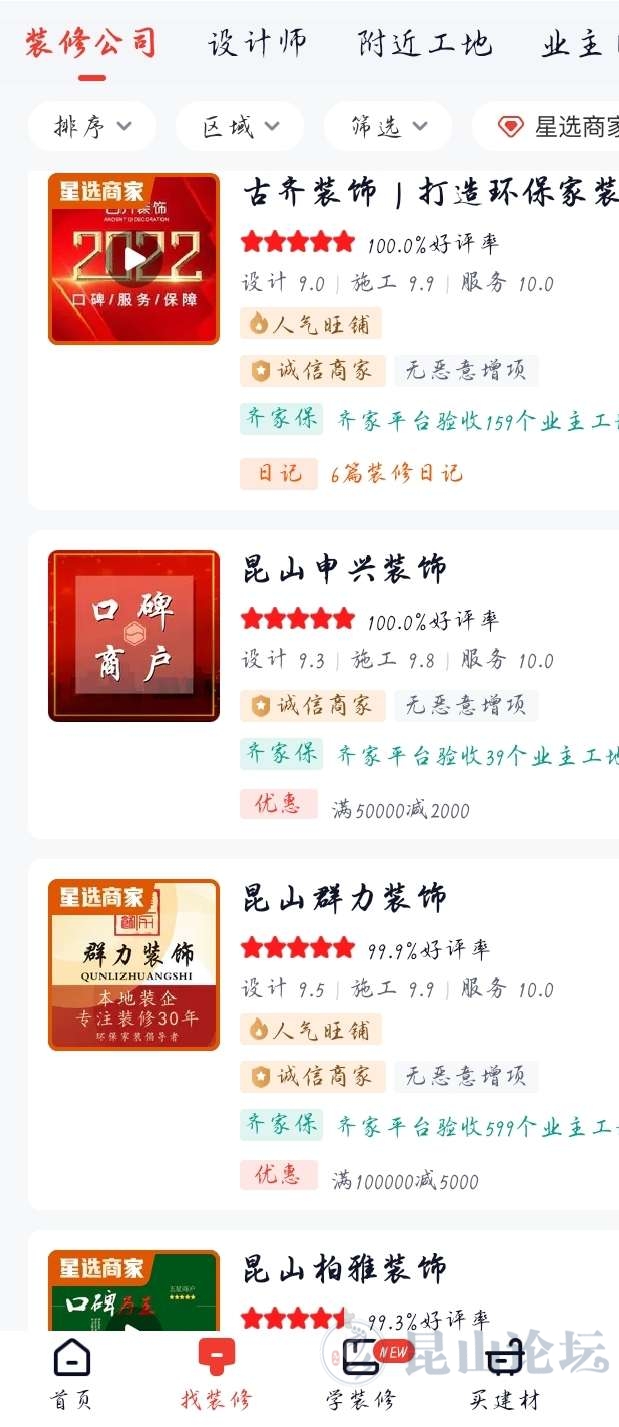The width and height of the screenshot is (619, 1427).
Task: Open the 昆山群力装饰 company listing
Action: [344, 897]
